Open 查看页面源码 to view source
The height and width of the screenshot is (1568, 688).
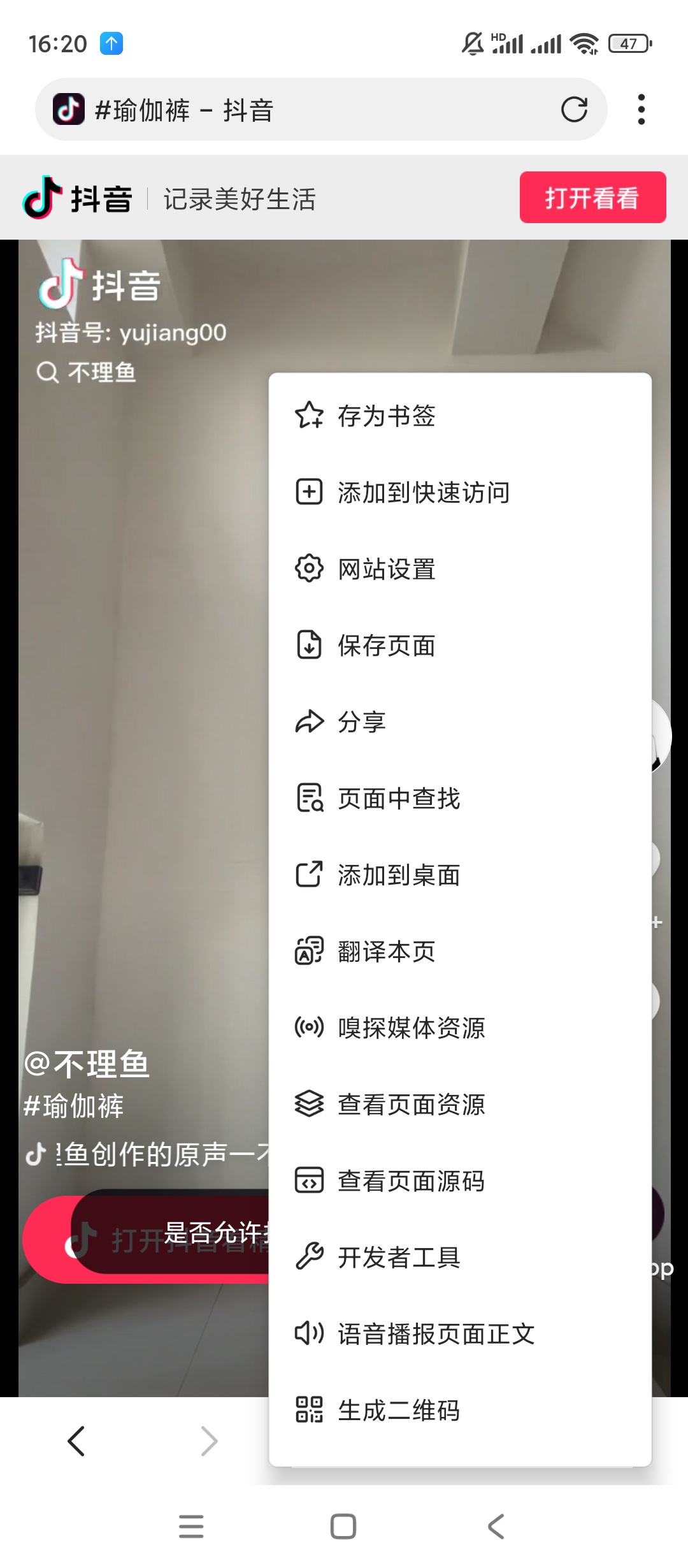tap(411, 1181)
